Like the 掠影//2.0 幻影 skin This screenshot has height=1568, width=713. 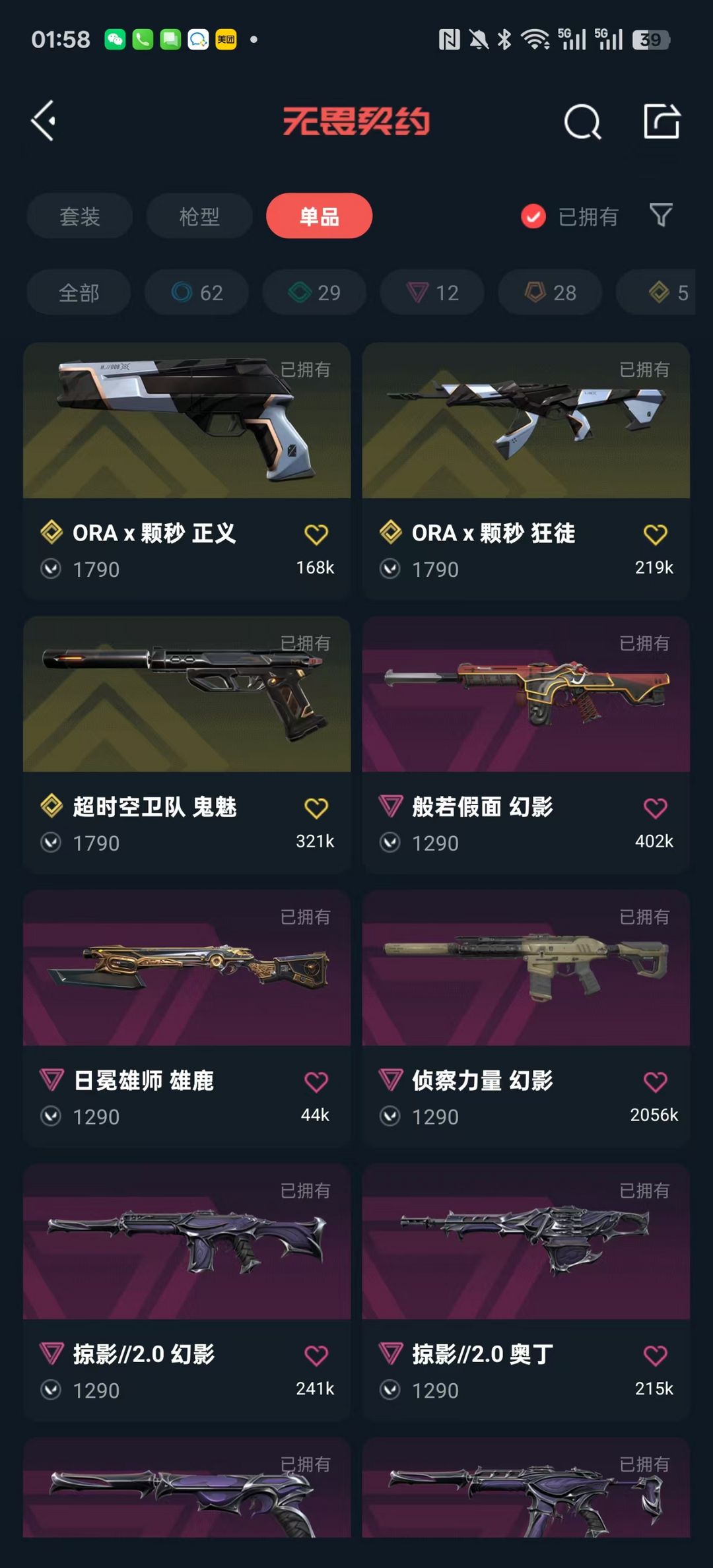[316, 1356]
